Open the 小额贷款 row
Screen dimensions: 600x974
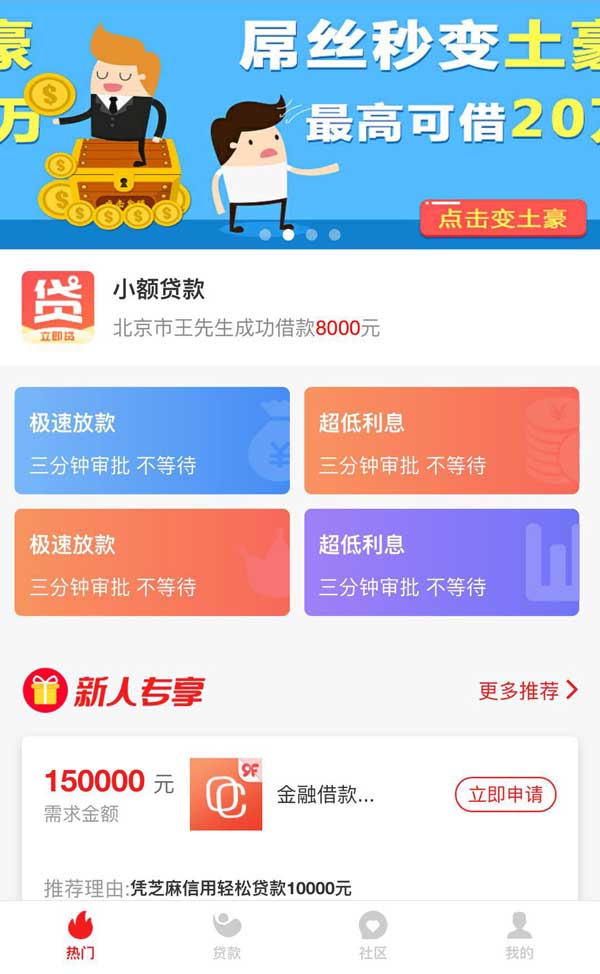pyautogui.click(x=300, y=308)
